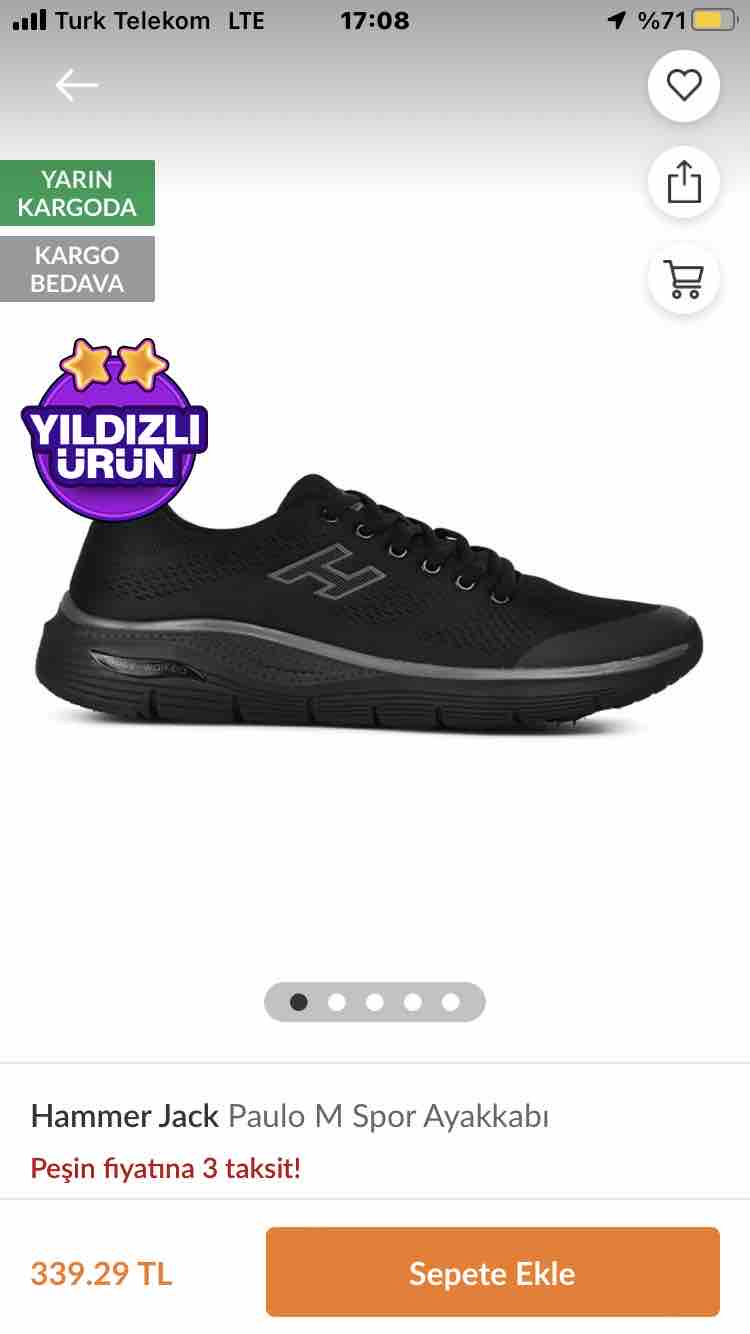Tap the image page indicator dots
Viewport: 750px width, 1334px height.
click(375, 1002)
